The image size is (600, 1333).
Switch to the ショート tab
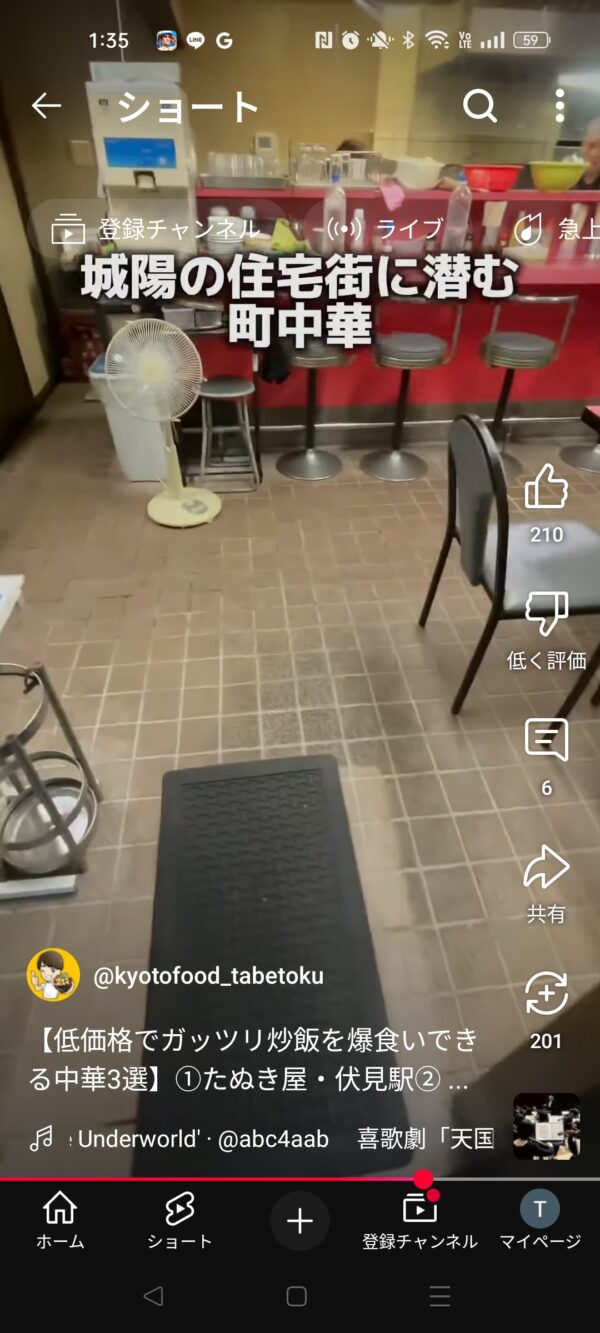click(x=180, y=1220)
